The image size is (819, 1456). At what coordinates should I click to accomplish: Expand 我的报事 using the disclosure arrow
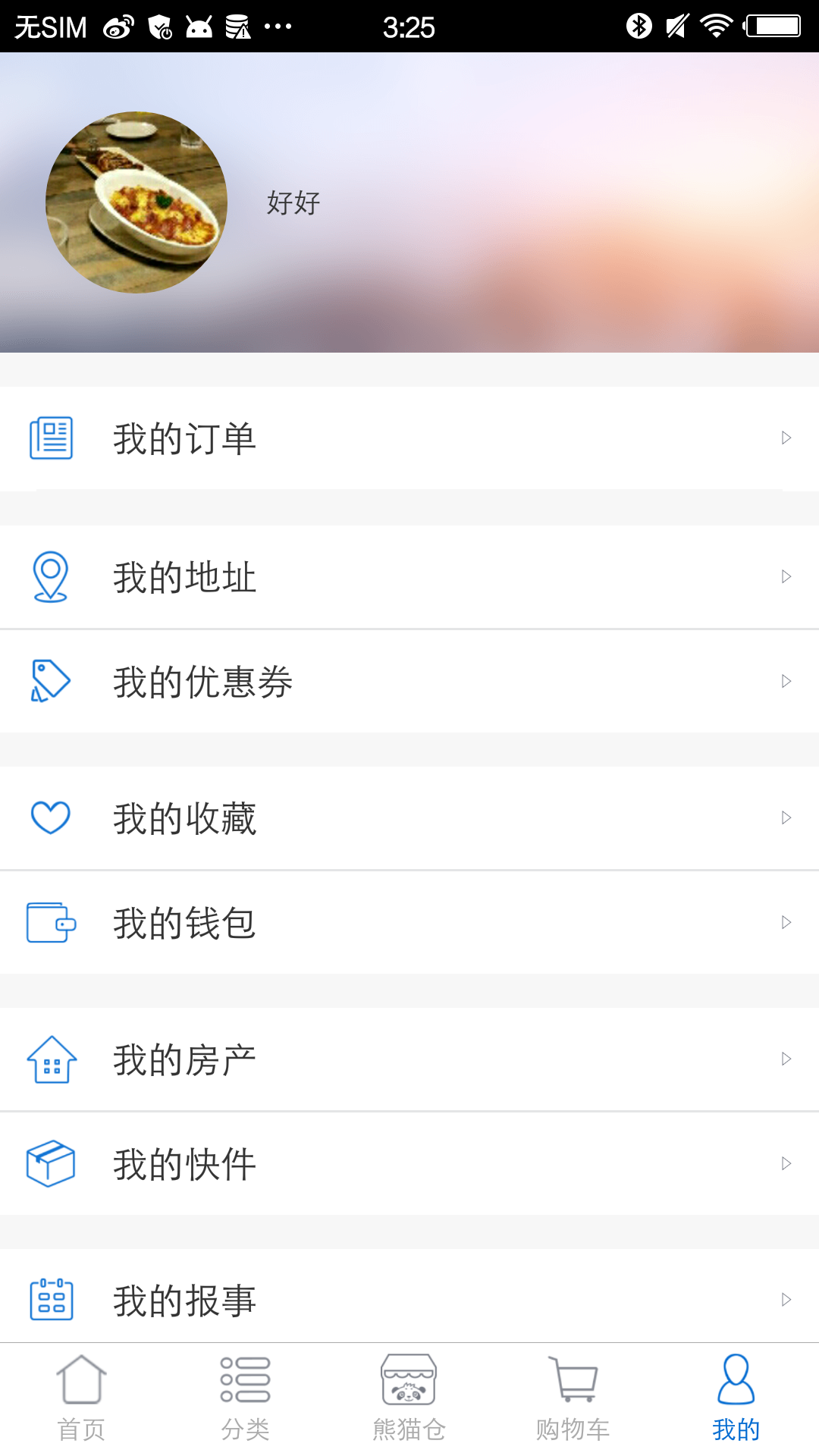tap(785, 1300)
